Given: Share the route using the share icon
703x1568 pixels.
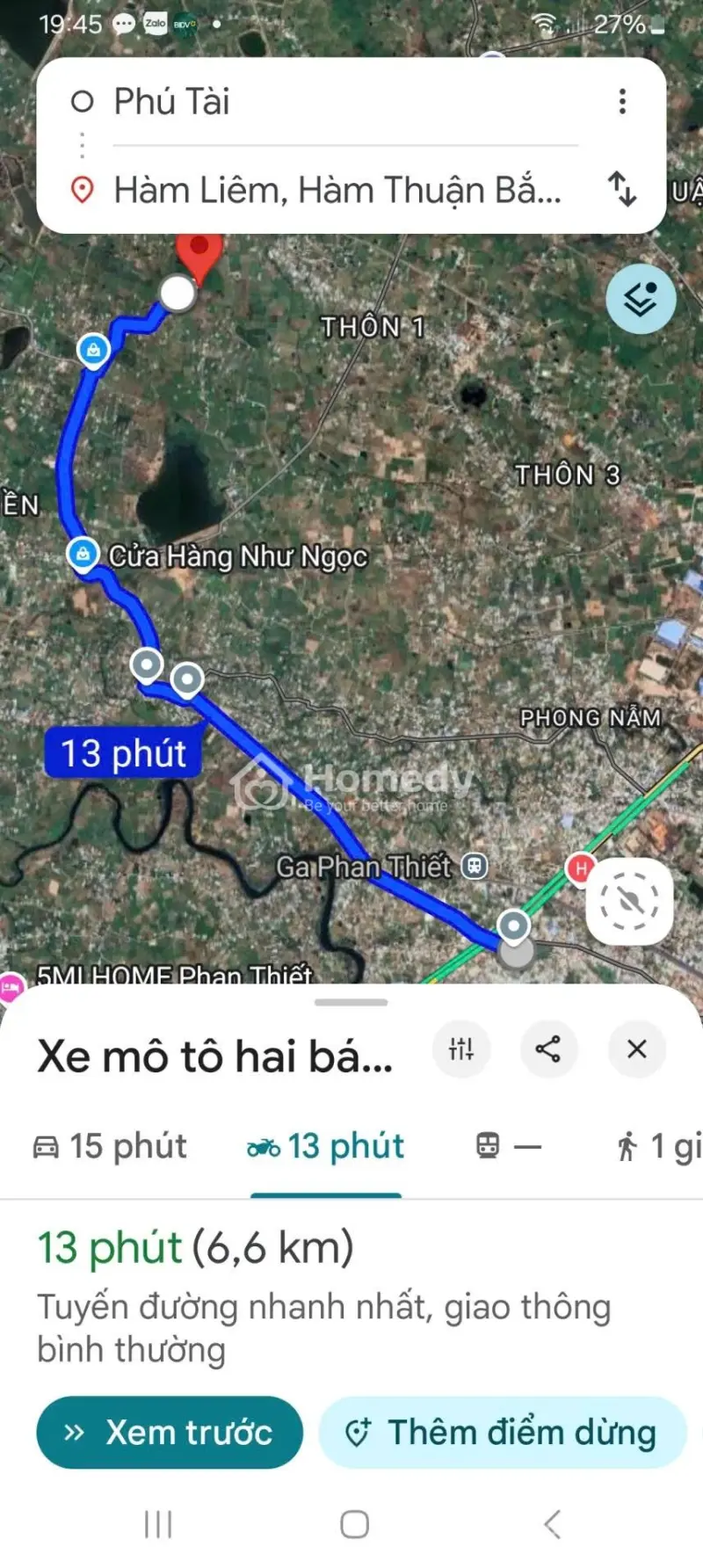Looking at the screenshot, I should [x=549, y=1049].
